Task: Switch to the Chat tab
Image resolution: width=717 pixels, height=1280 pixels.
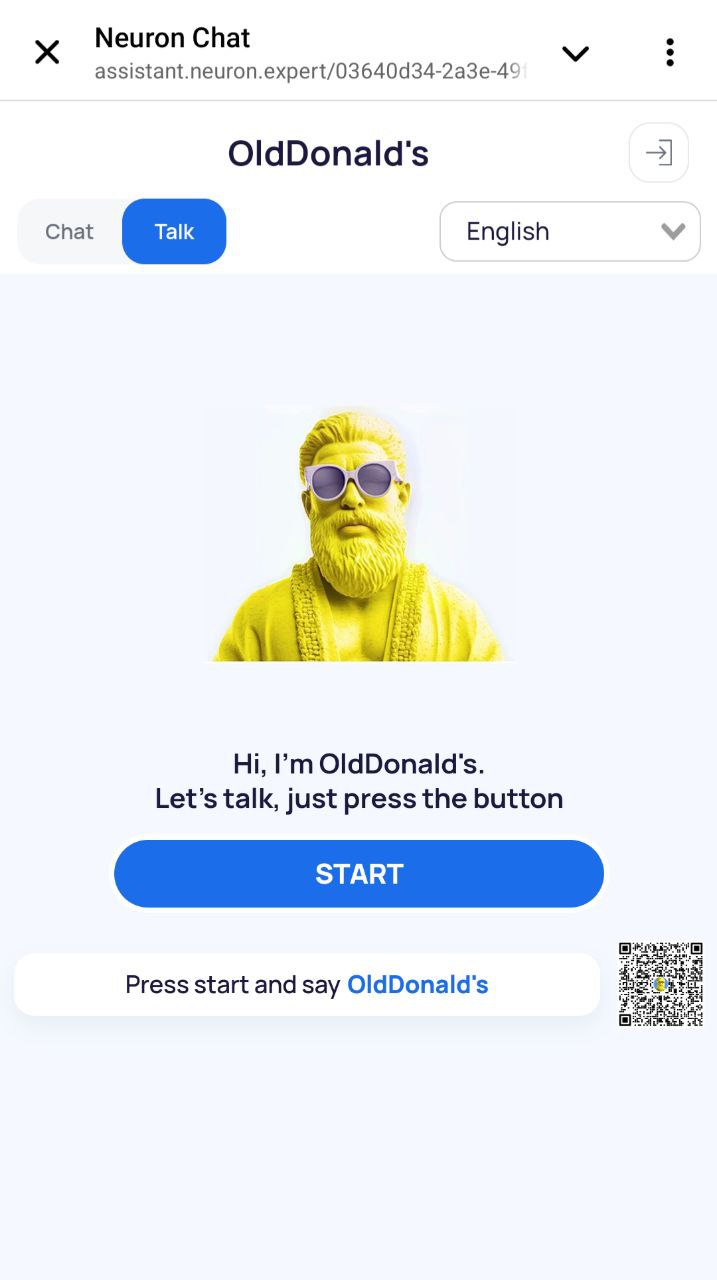Action: pyautogui.click(x=70, y=232)
